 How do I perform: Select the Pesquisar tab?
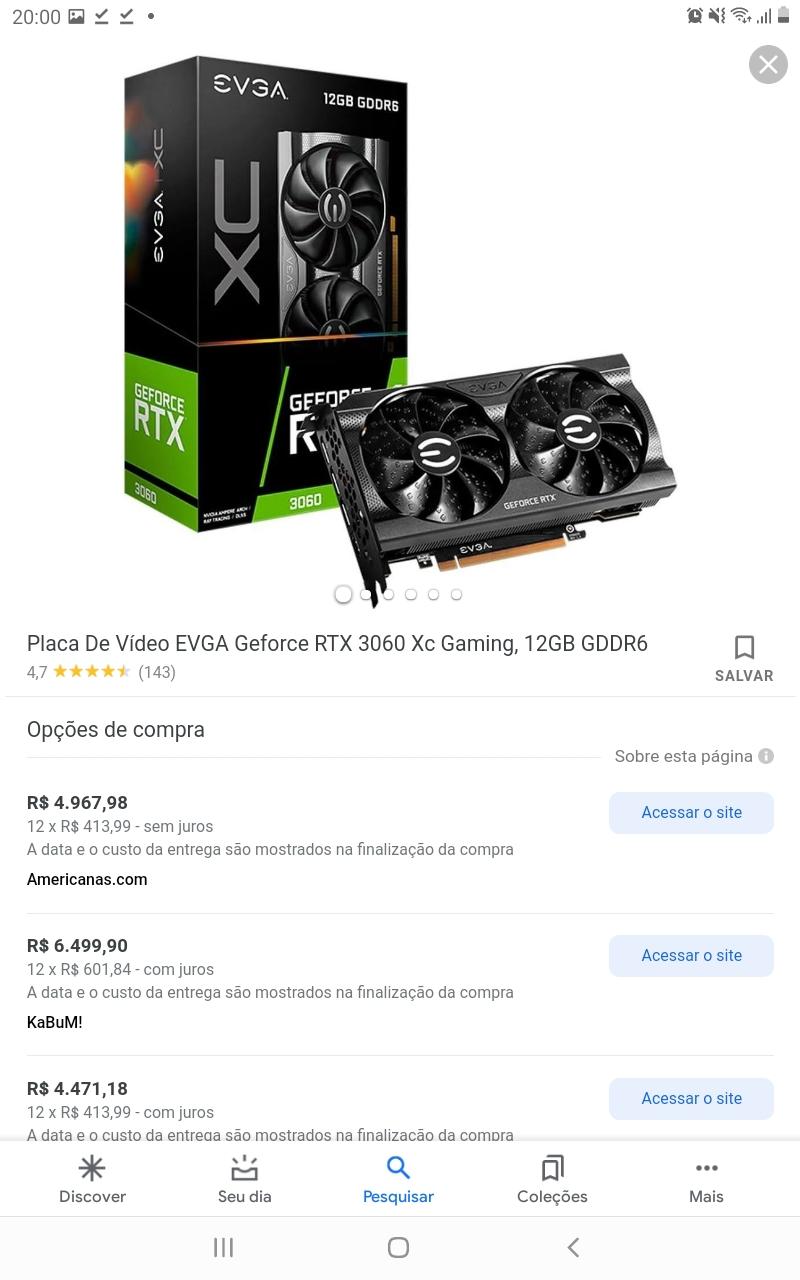(x=398, y=1180)
